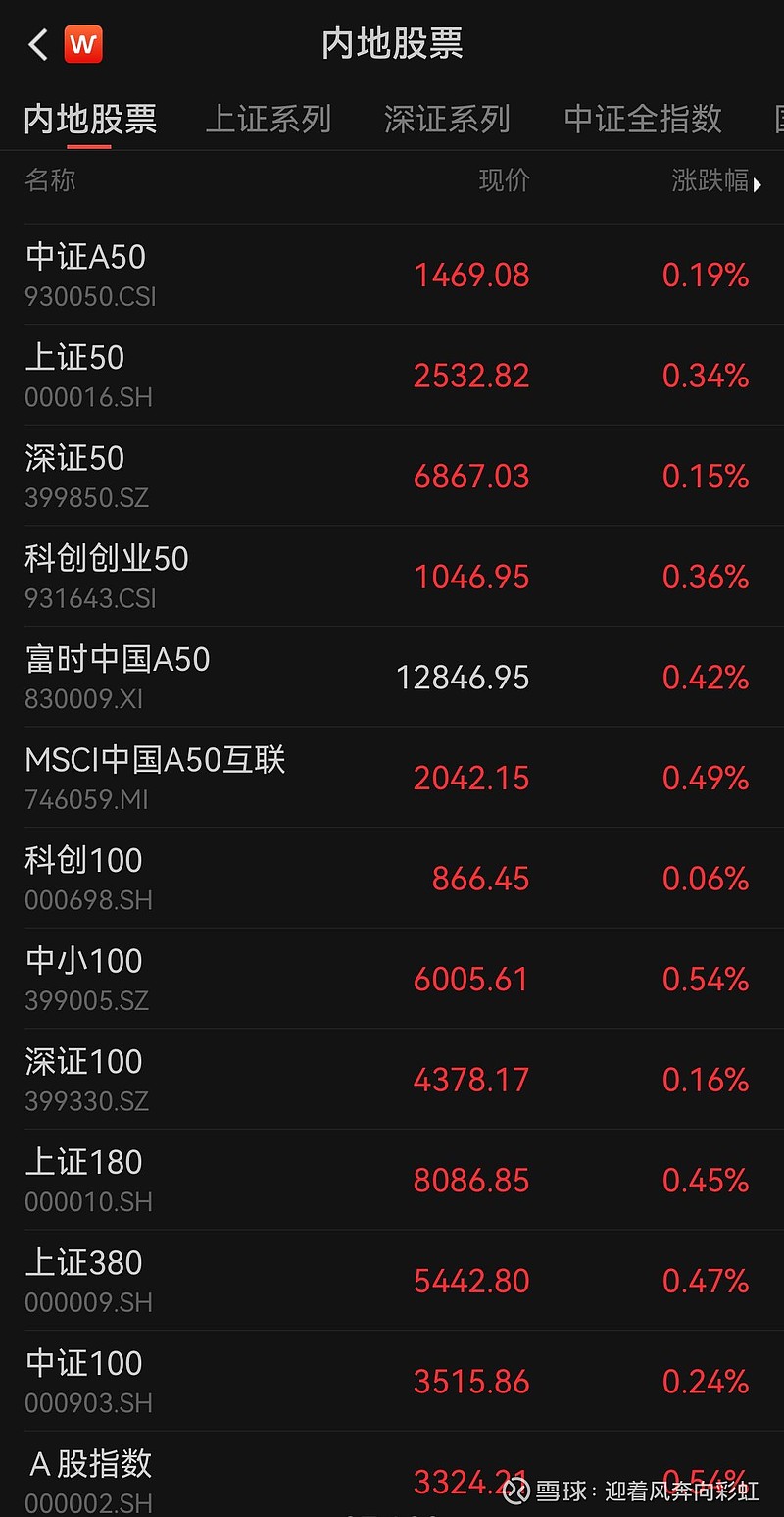Click the 富时中国A50 row
Viewport: 784px width, 1517px height.
pyautogui.click(x=392, y=677)
